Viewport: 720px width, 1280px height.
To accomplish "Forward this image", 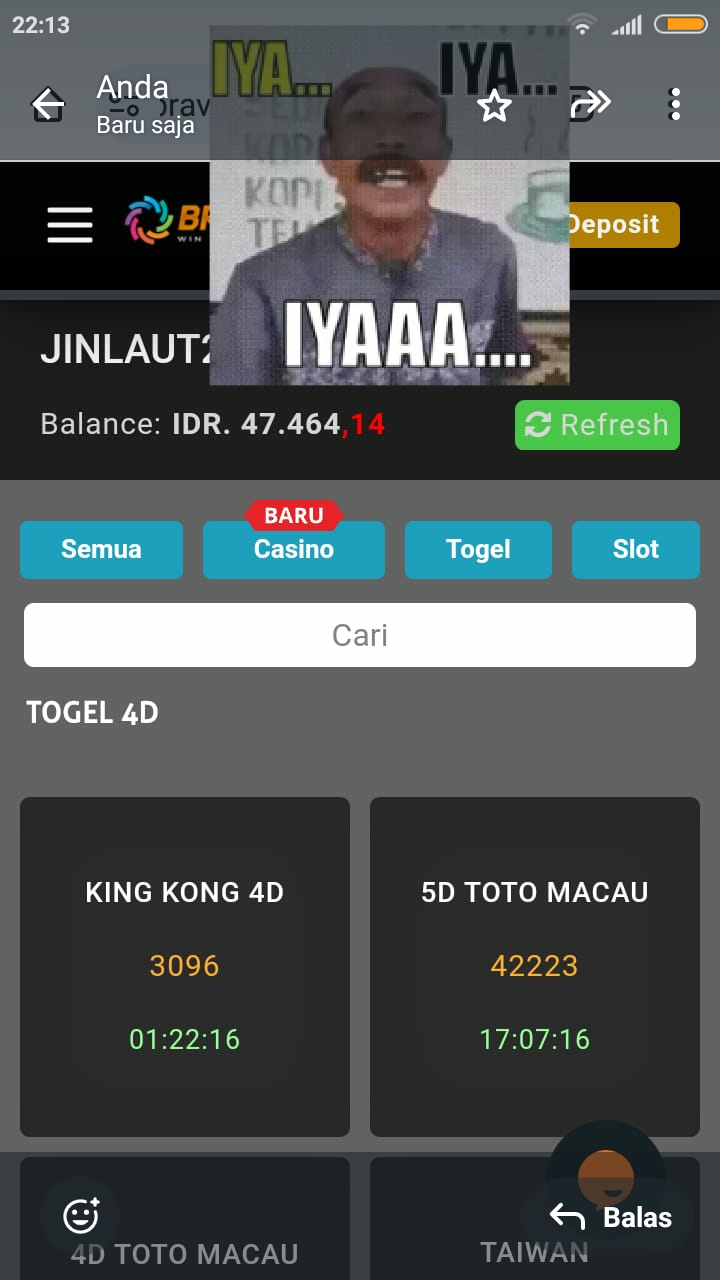I will (x=590, y=103).
